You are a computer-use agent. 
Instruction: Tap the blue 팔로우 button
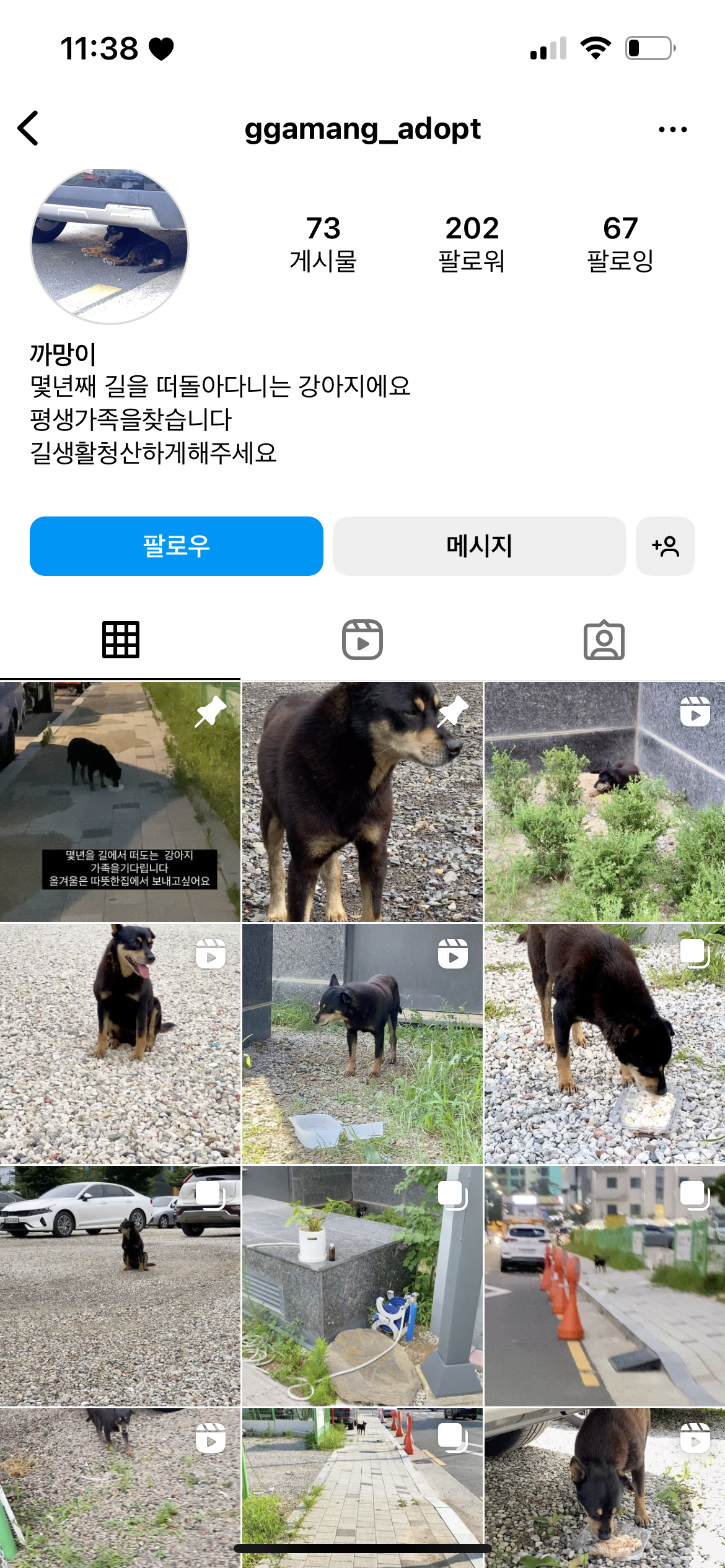[177, 546]
